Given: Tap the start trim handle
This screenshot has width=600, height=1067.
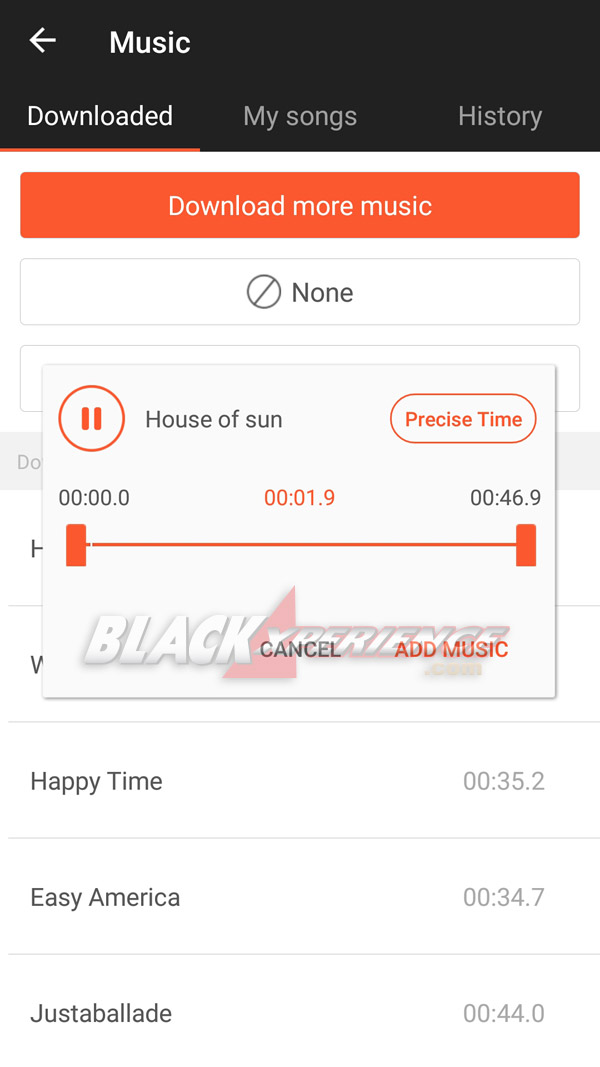Looking at the screenshot, I should tap(76, 544).
